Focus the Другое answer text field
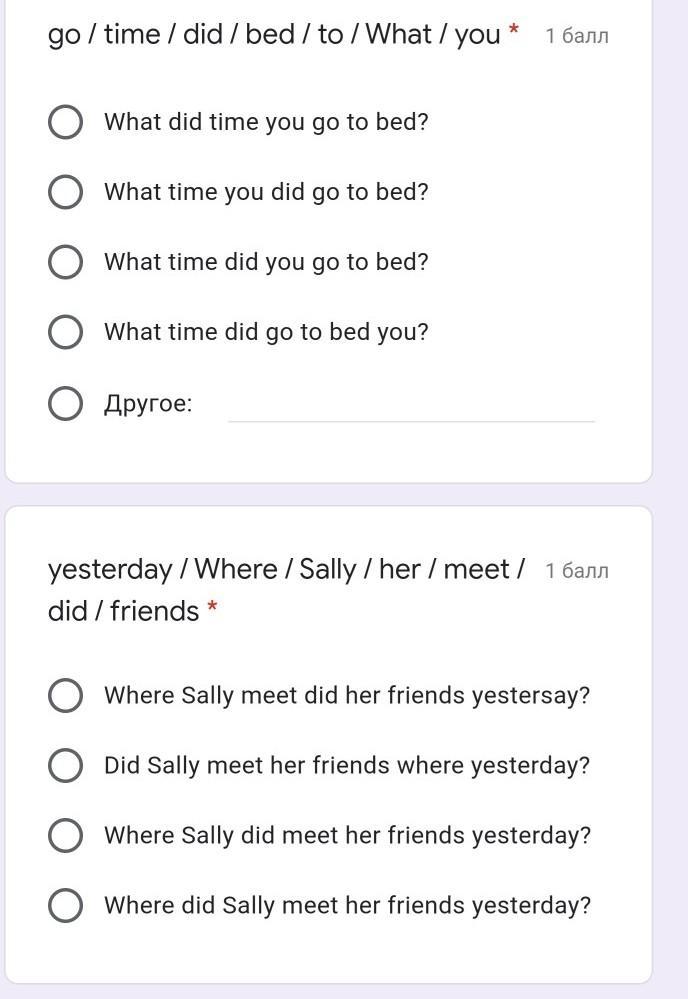688x999 pixels. tap(411, 406)
